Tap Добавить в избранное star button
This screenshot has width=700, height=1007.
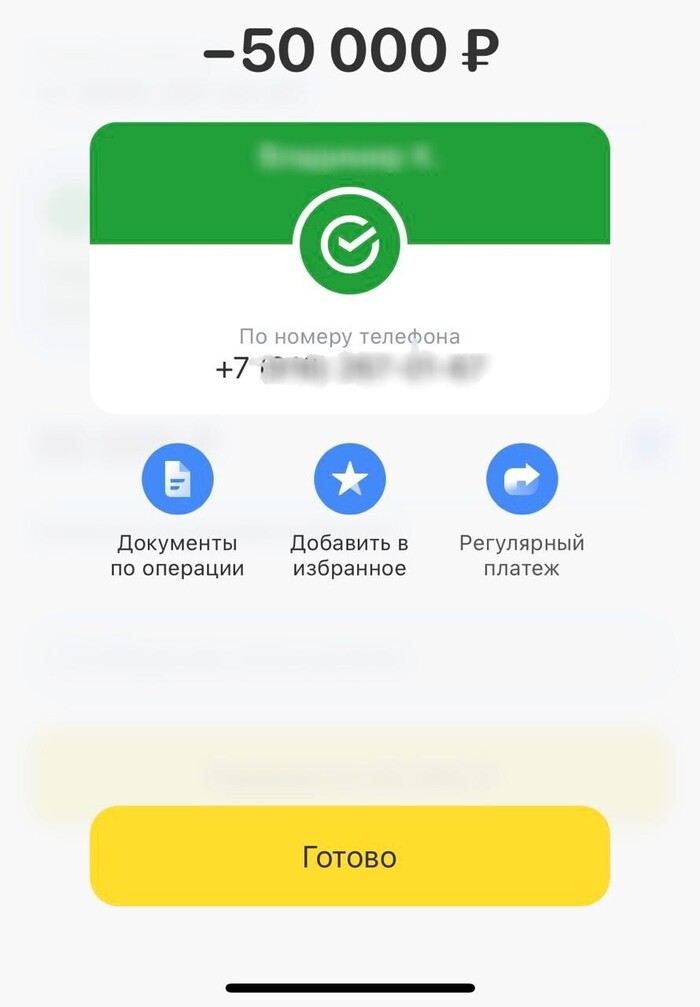point(349,480)
